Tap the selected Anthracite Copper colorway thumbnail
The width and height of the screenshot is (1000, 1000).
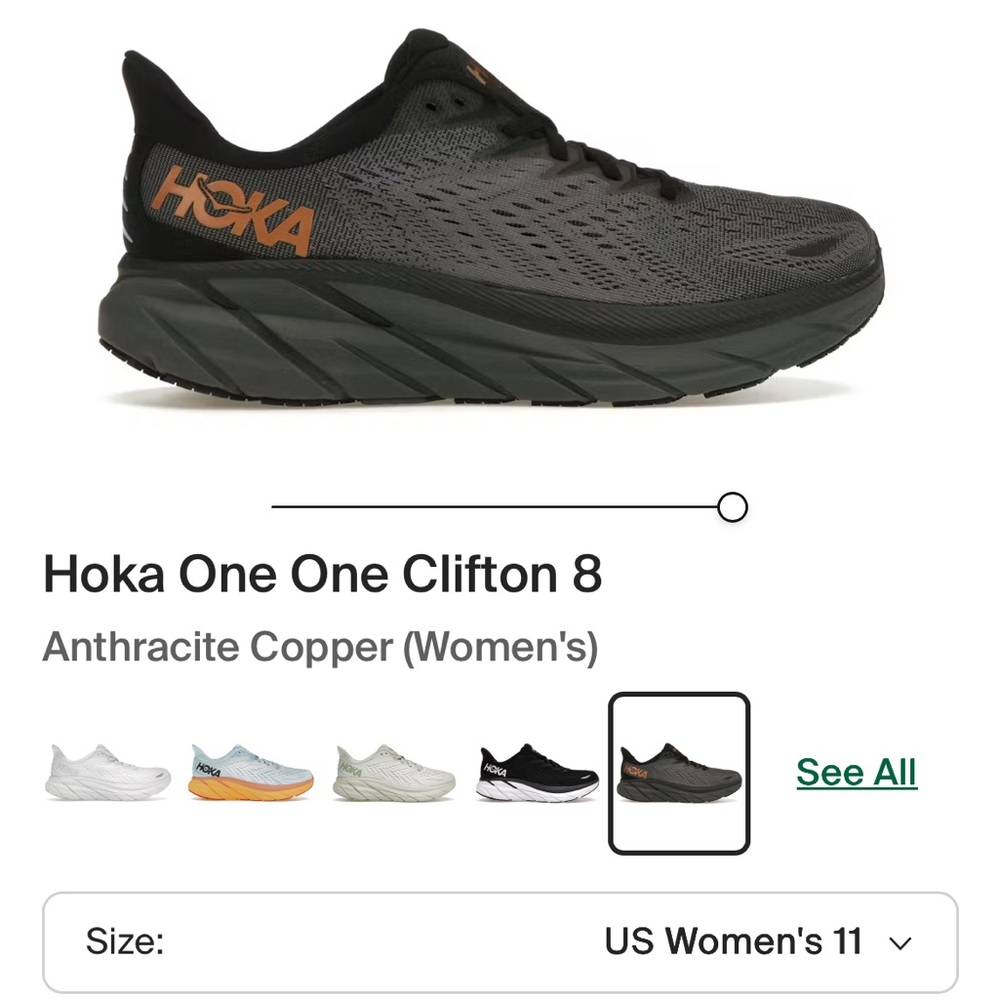pyautogui.click(x=679, y=773)
